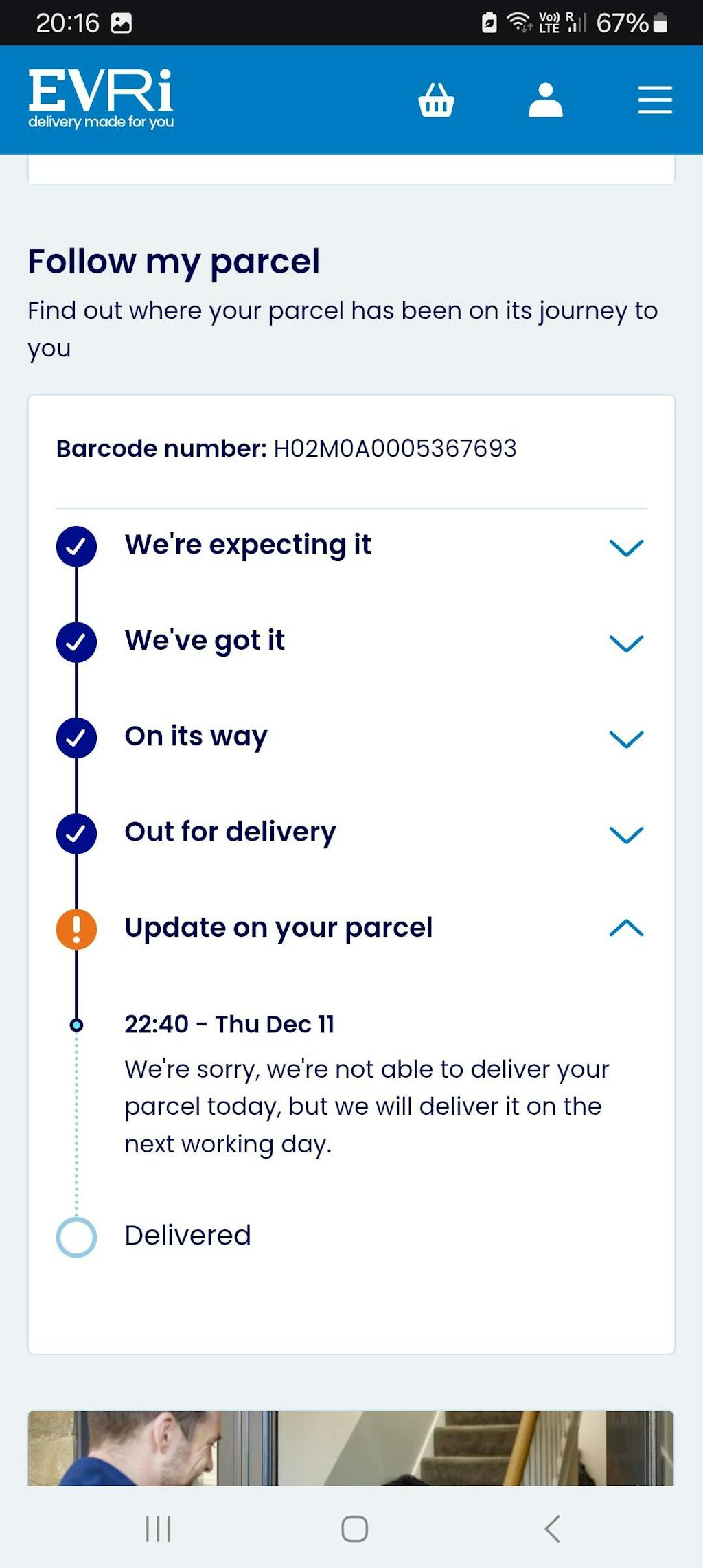Expand the "On its way" step
The height and width of the screenshot is (1568, 703).
click(626, 738)
